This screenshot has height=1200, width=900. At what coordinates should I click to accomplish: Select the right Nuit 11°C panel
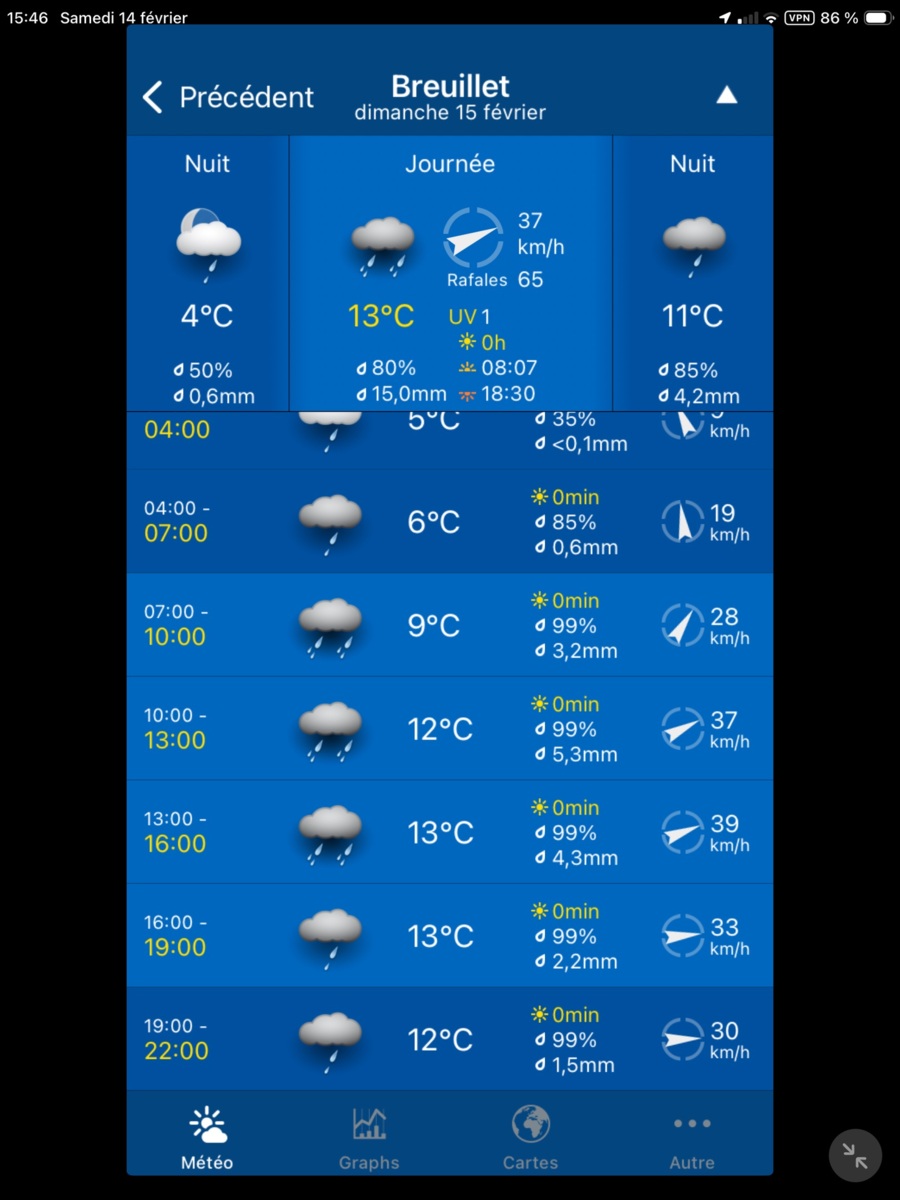[693, 275]
